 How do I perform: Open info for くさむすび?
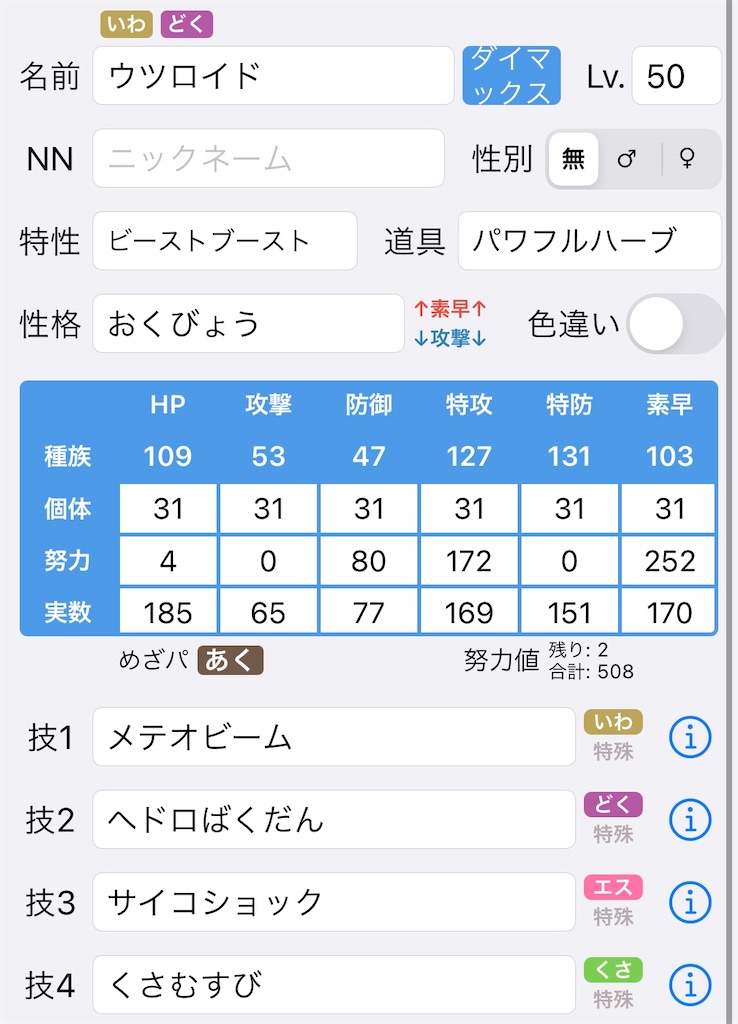click(x=690, y=985)
